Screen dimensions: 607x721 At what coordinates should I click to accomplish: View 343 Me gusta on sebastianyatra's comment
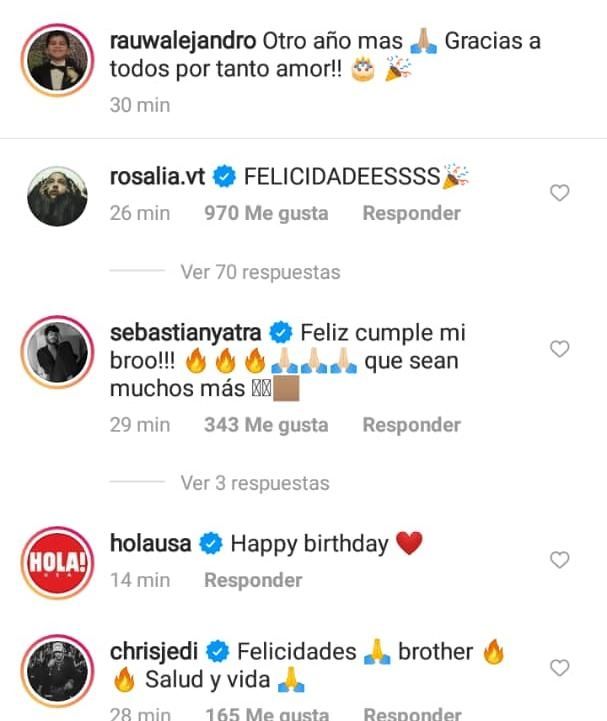265,425
